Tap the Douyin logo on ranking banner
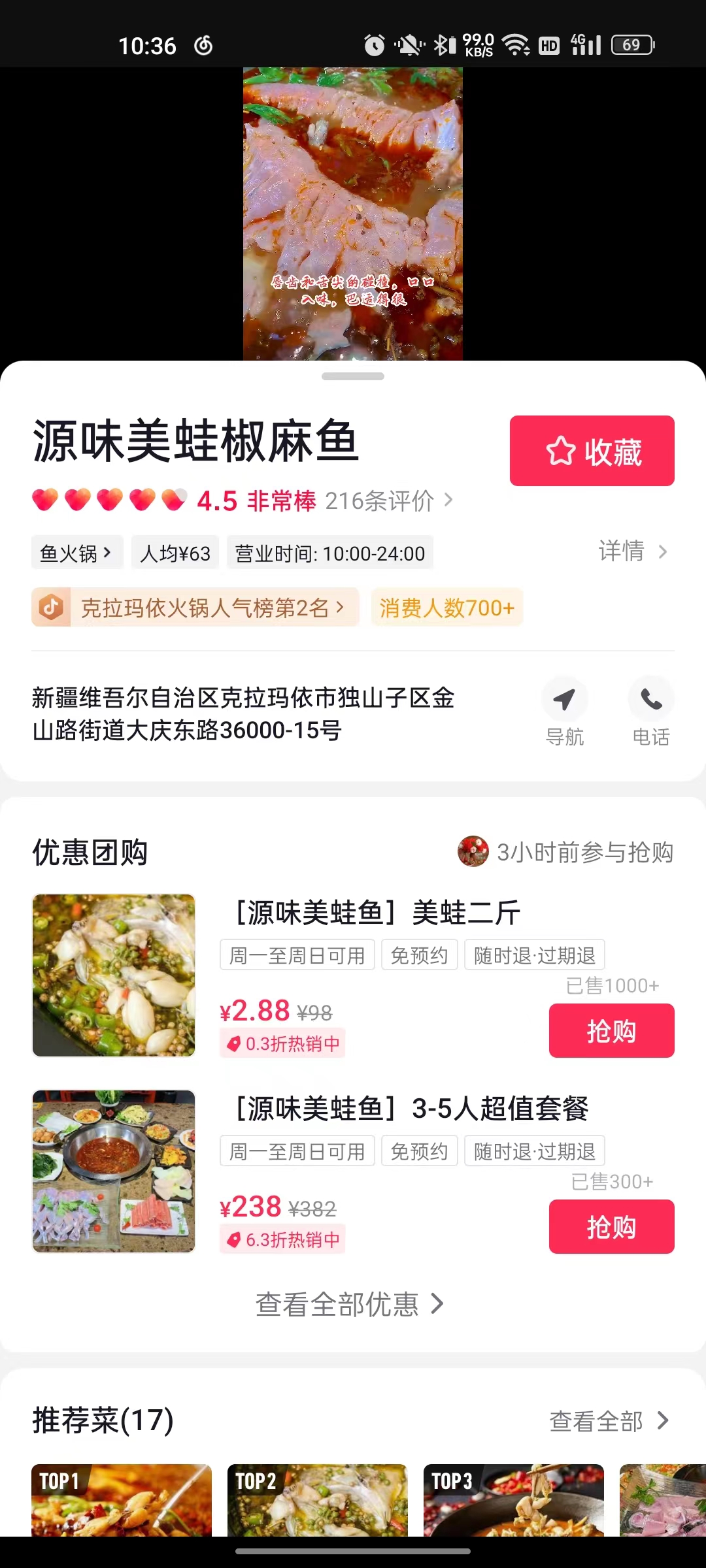 click(52, 607)
